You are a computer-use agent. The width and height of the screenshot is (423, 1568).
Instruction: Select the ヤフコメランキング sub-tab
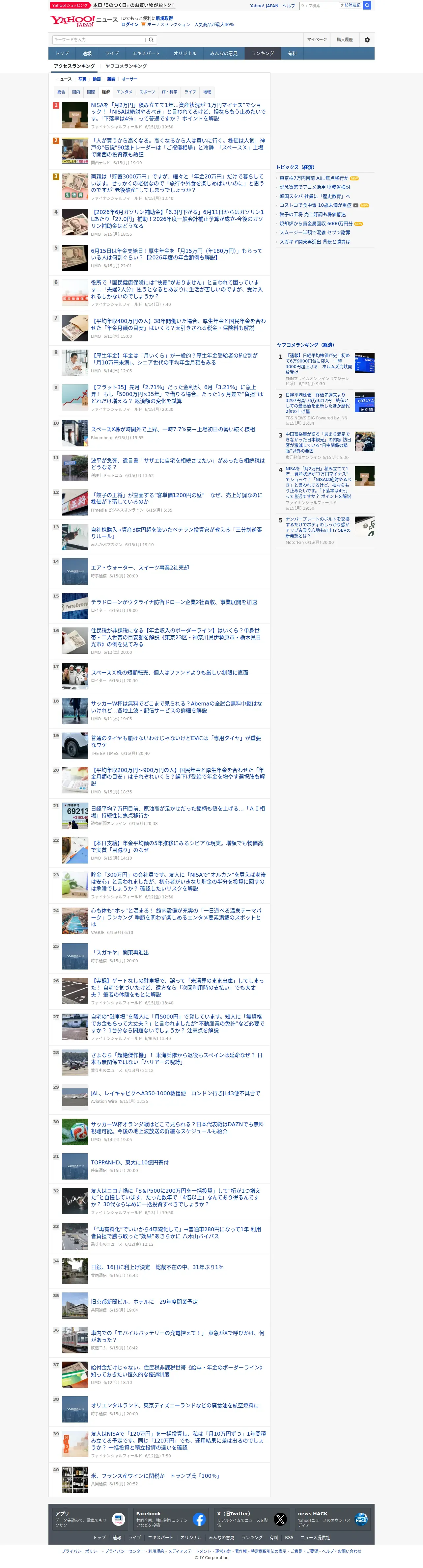point(126,66)
